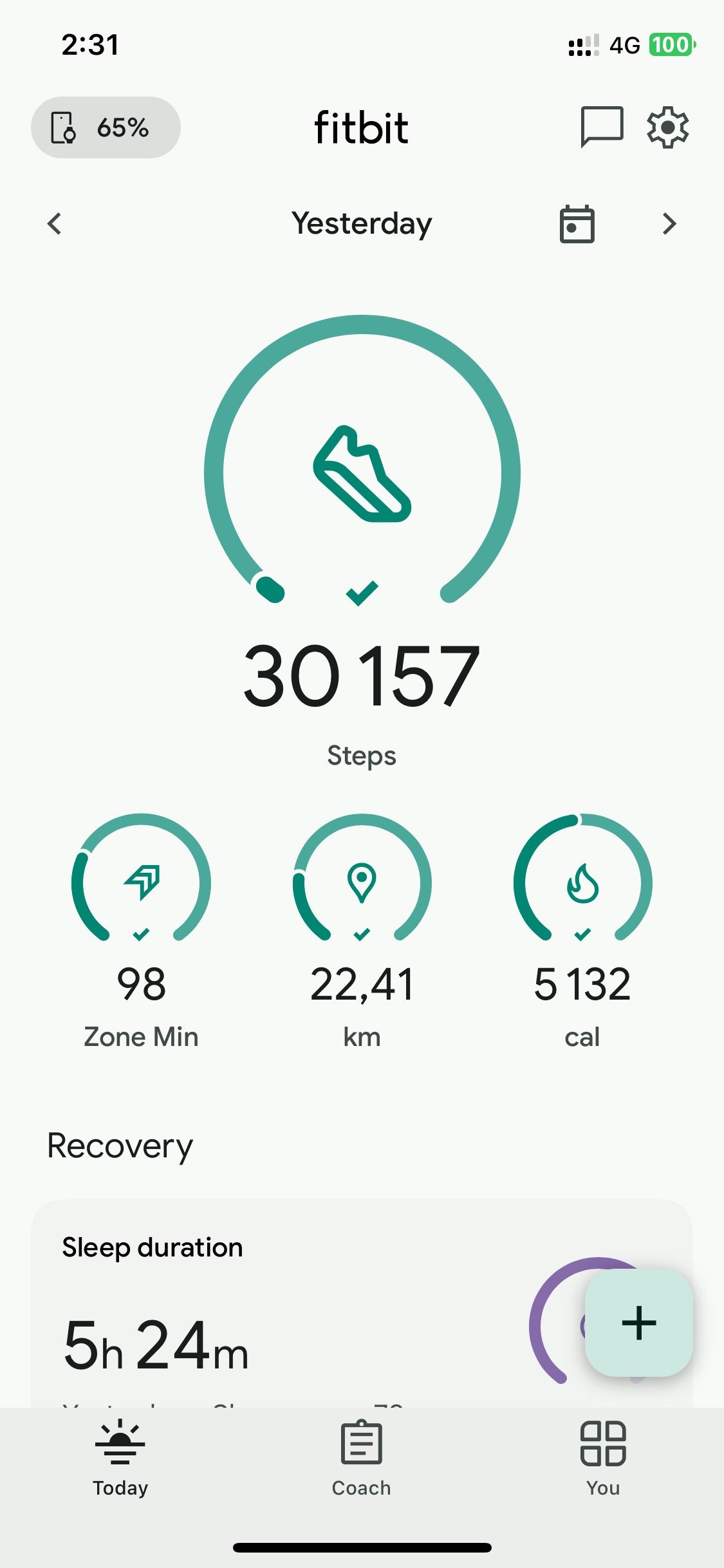This screenshot has width=724, height=1568.
Task: Go to the previous day
Action: [x=55, y=224]
